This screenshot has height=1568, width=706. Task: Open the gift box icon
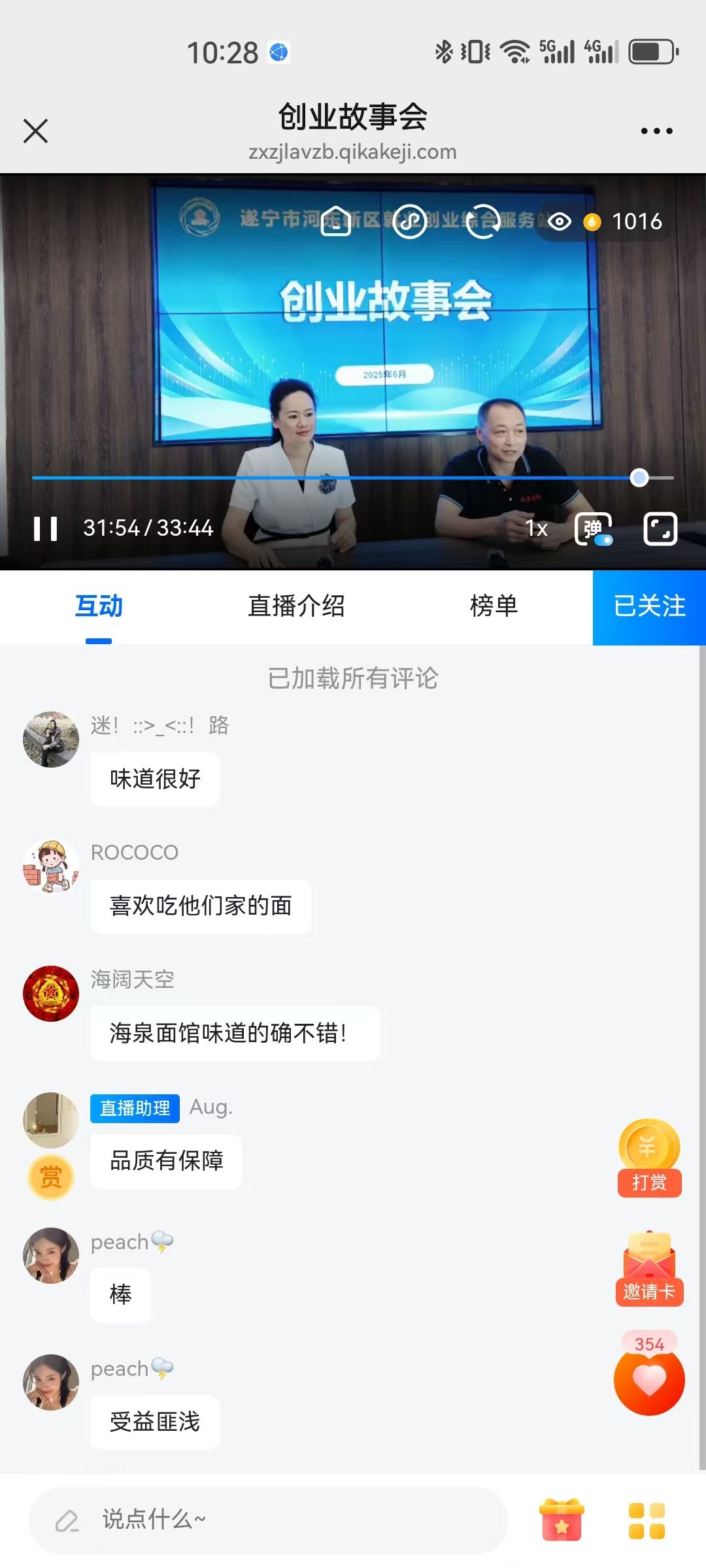562,1520
